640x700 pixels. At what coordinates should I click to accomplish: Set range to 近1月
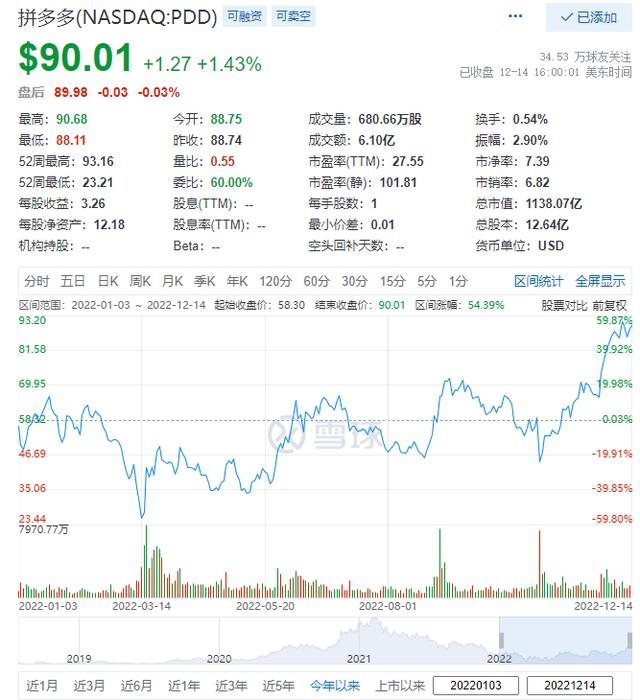point(41,686)
